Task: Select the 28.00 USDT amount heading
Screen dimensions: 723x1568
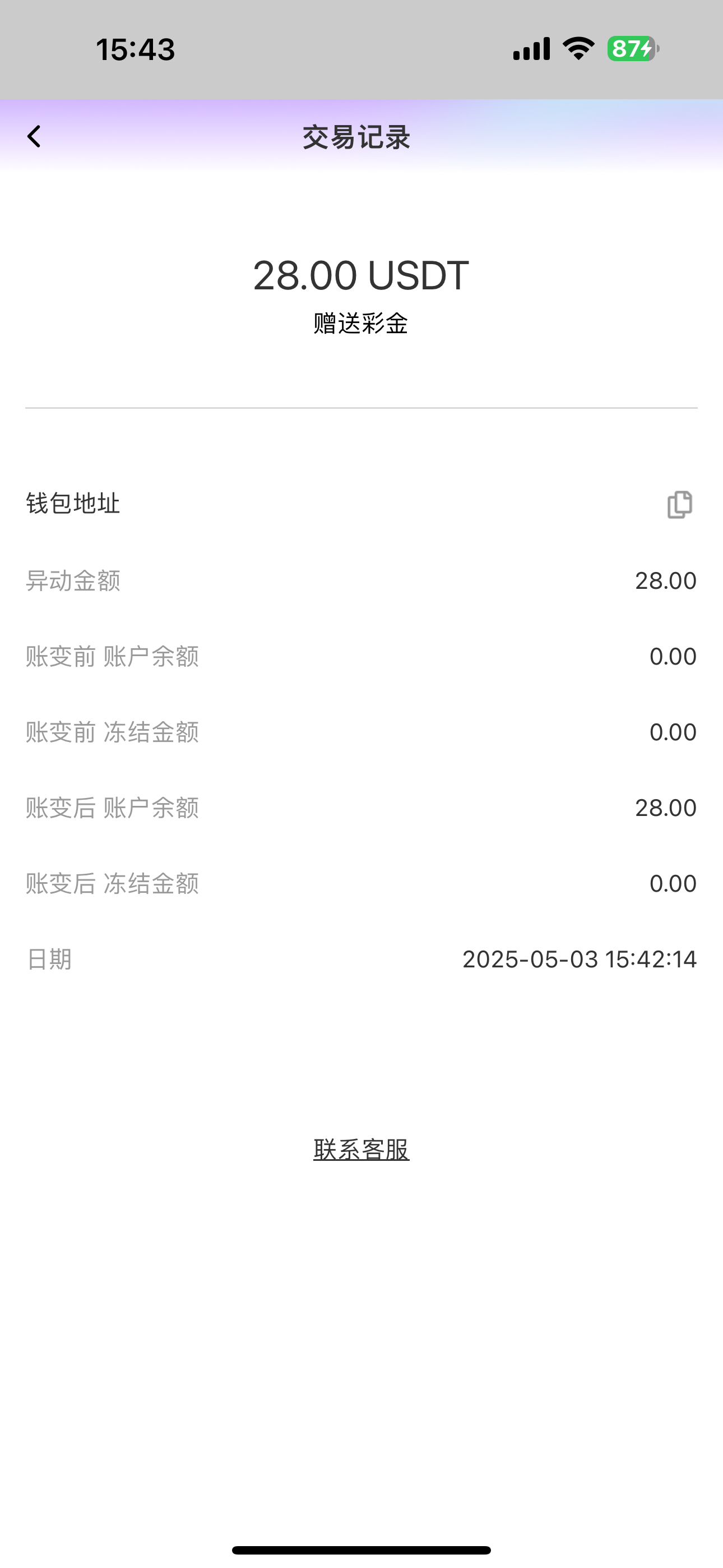Action: [361, 275]
